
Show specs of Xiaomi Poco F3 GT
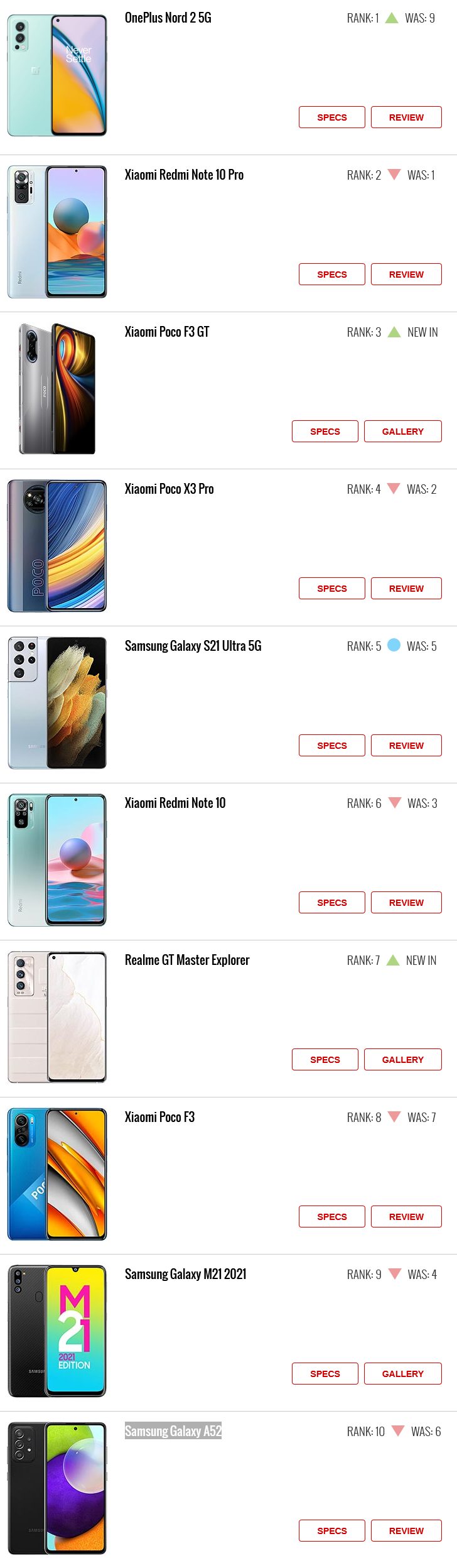325,432
